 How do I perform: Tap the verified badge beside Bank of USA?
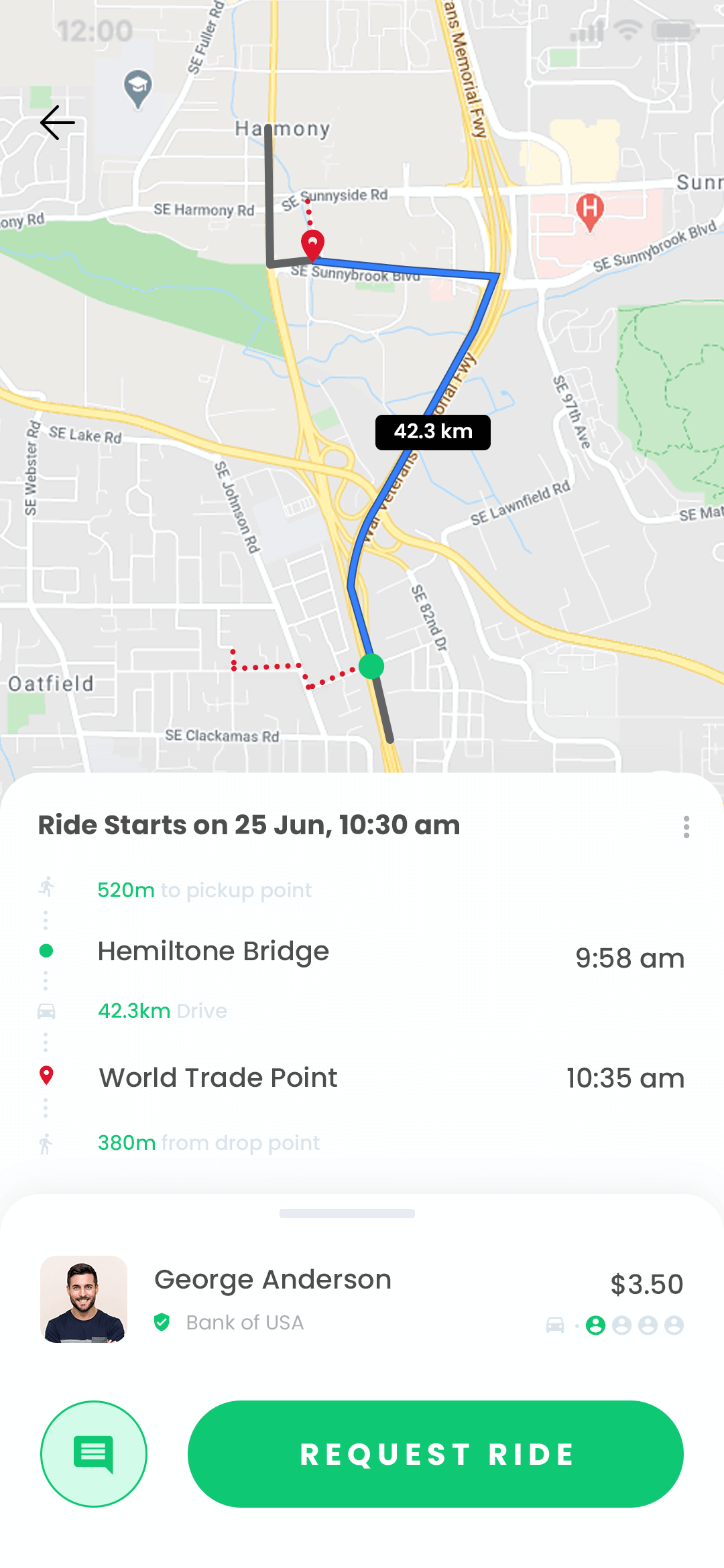tap(162, 1322)
